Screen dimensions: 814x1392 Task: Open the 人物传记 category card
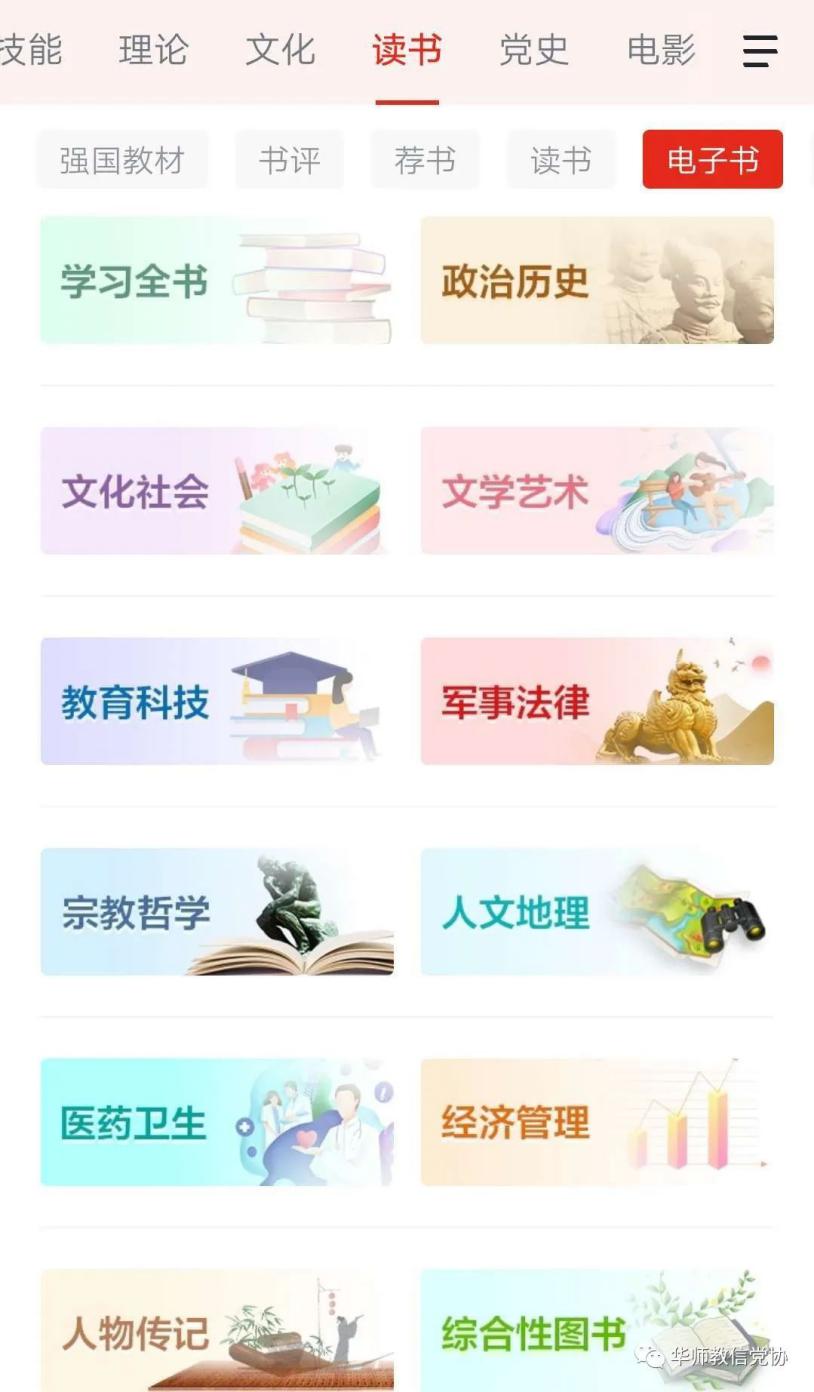[x=216, y=1331]
